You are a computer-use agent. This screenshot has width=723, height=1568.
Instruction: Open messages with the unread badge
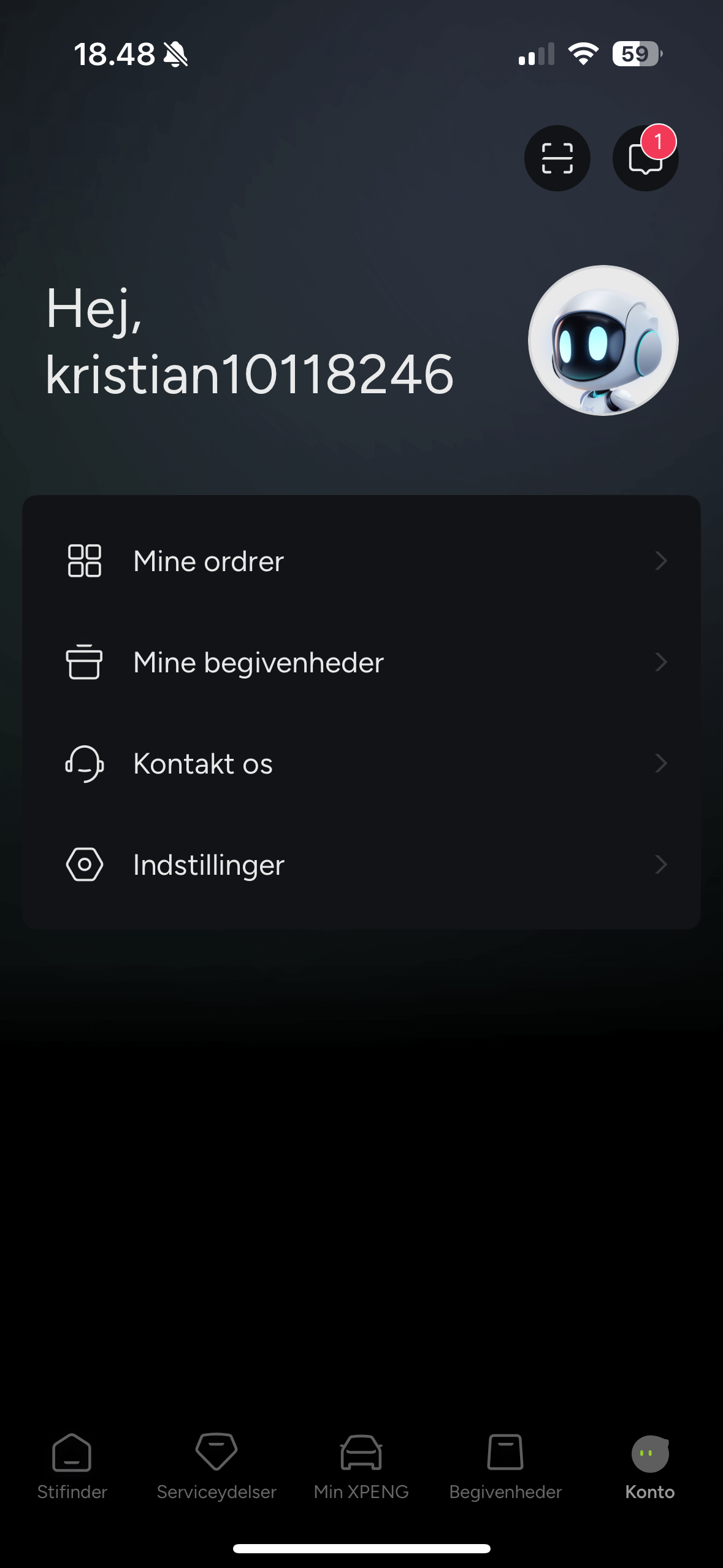[x=645, y=159]
